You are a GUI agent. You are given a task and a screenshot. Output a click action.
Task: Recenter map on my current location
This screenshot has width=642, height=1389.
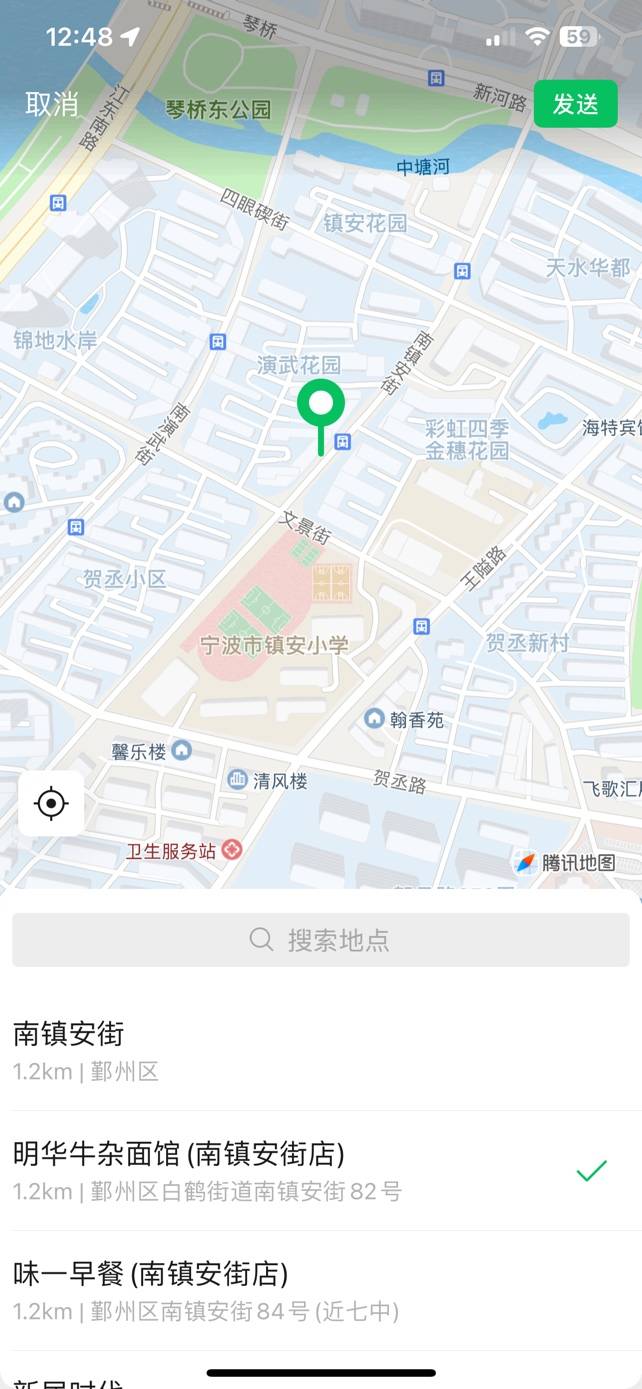click(51, 802)
